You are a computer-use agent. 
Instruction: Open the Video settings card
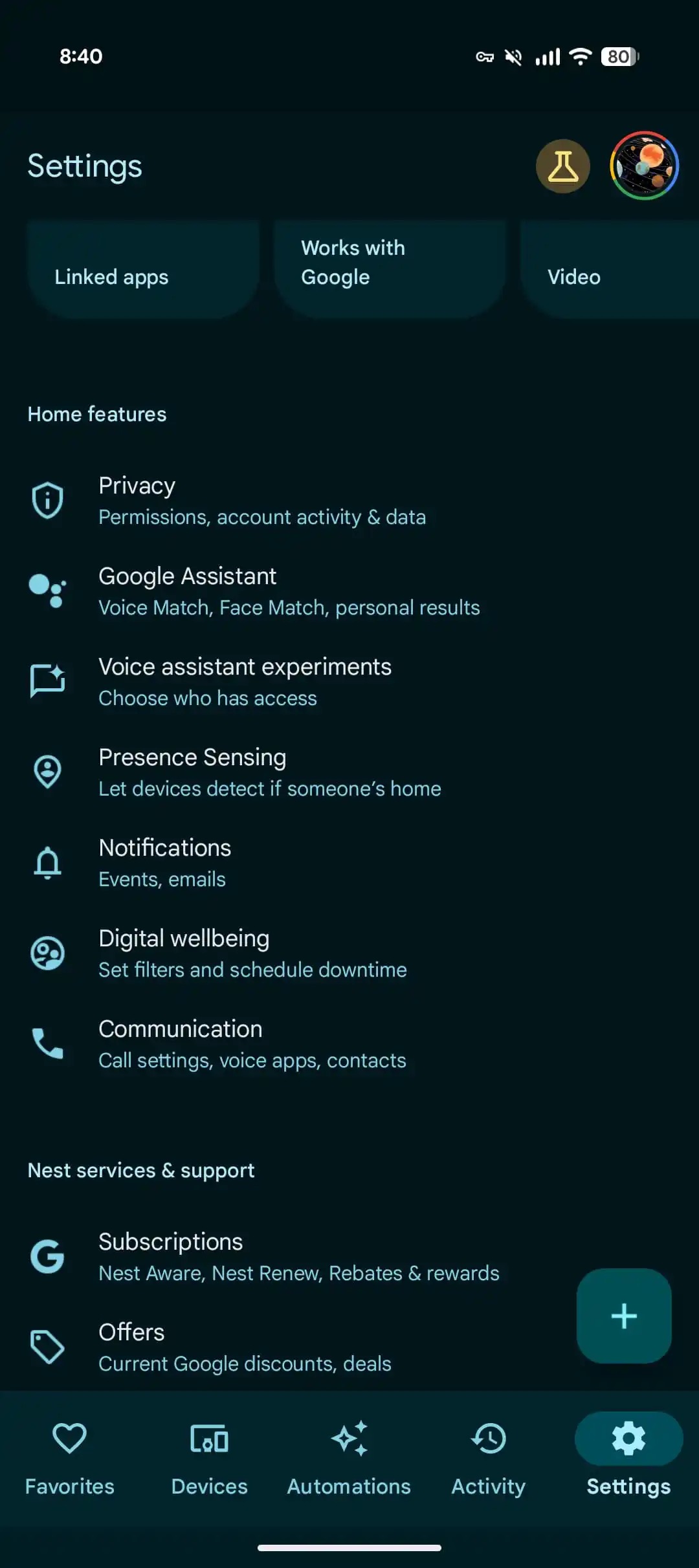[610, 269]
